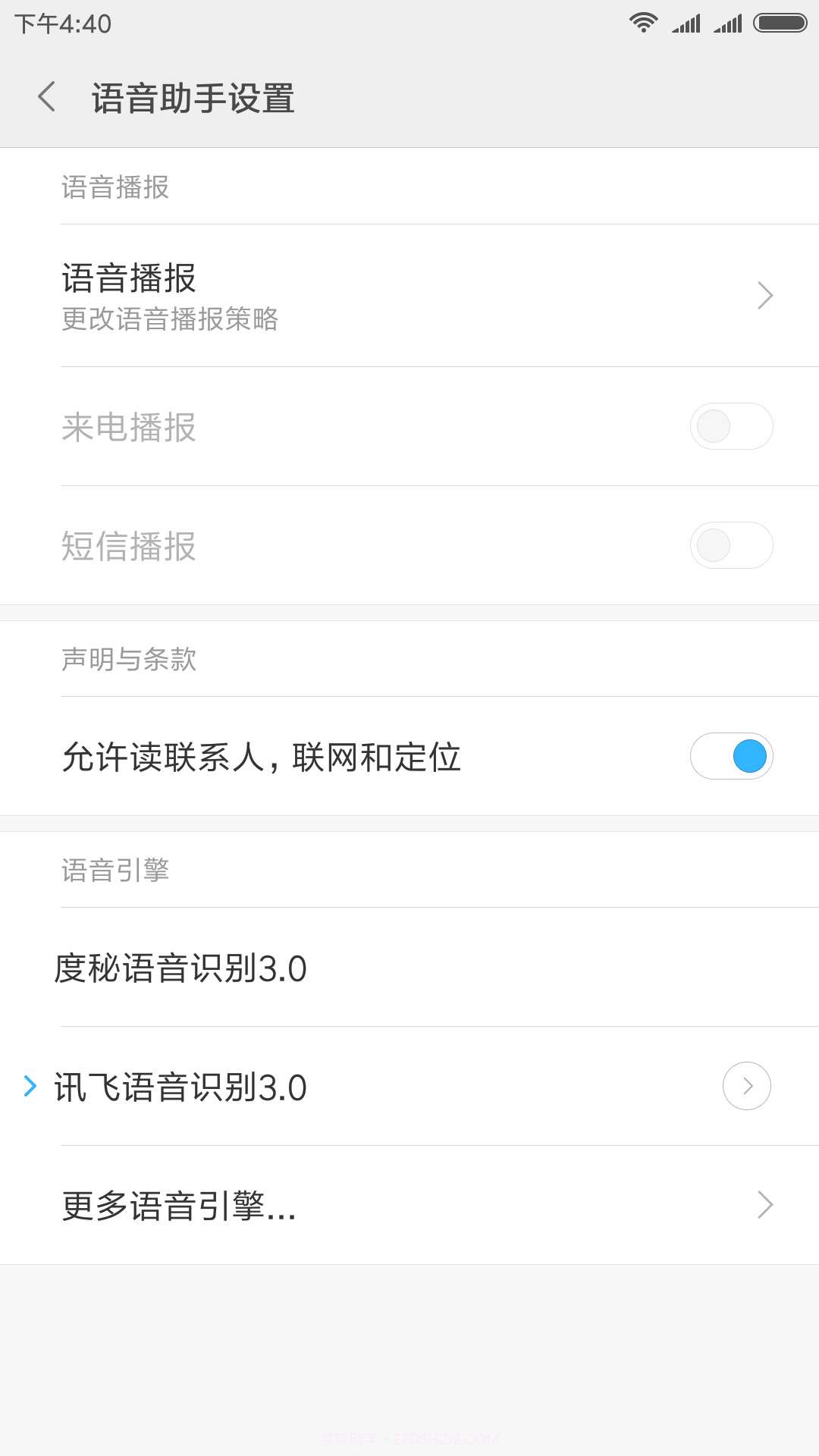The image size is (819, 1456).
Task: Open 更多语音引擎 via chevron
Action: point(764,1207)
